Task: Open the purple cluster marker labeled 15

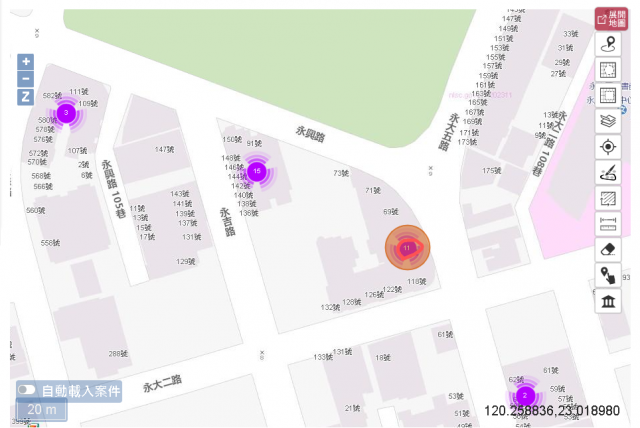Action: 257,172
